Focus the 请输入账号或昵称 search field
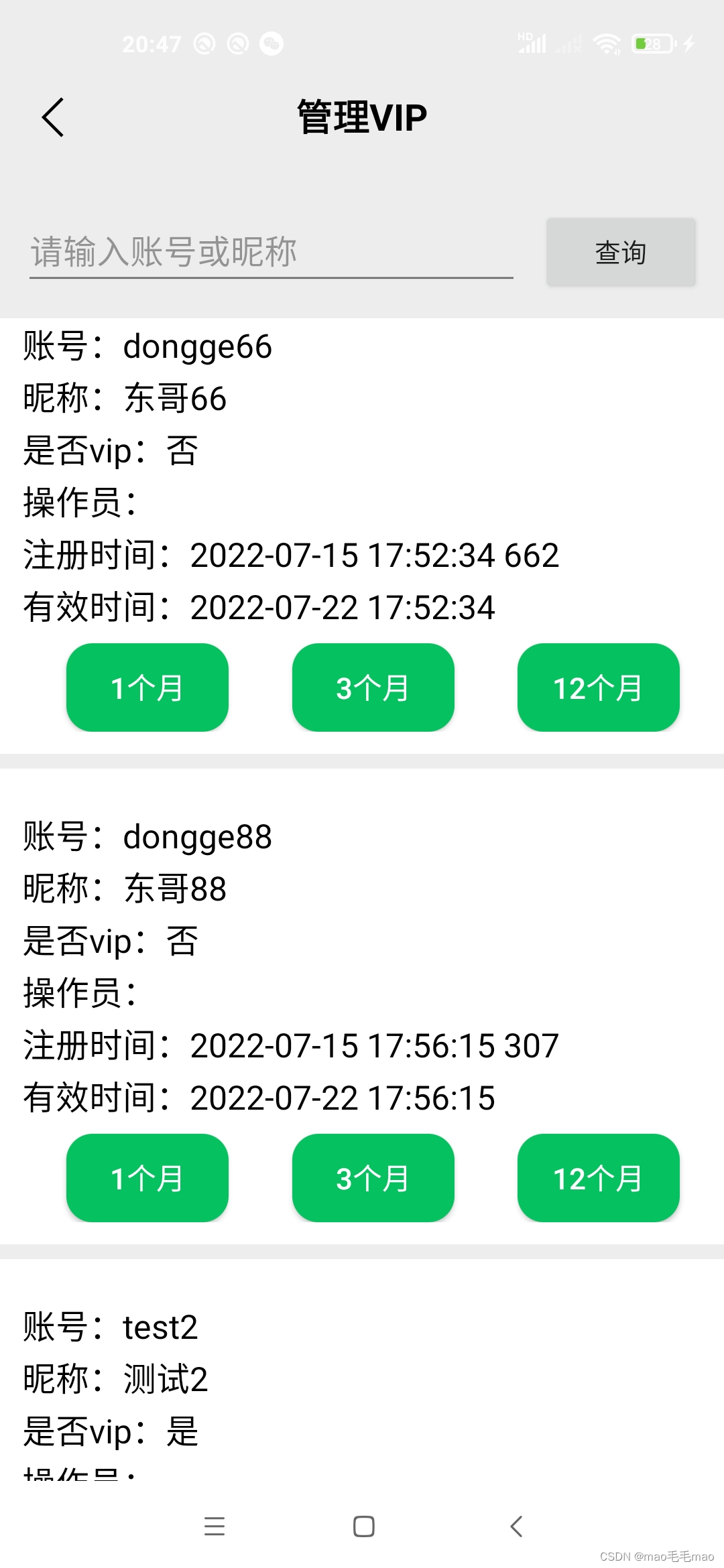The height and width of the screenshot is (1568, 724). (271, 253)
